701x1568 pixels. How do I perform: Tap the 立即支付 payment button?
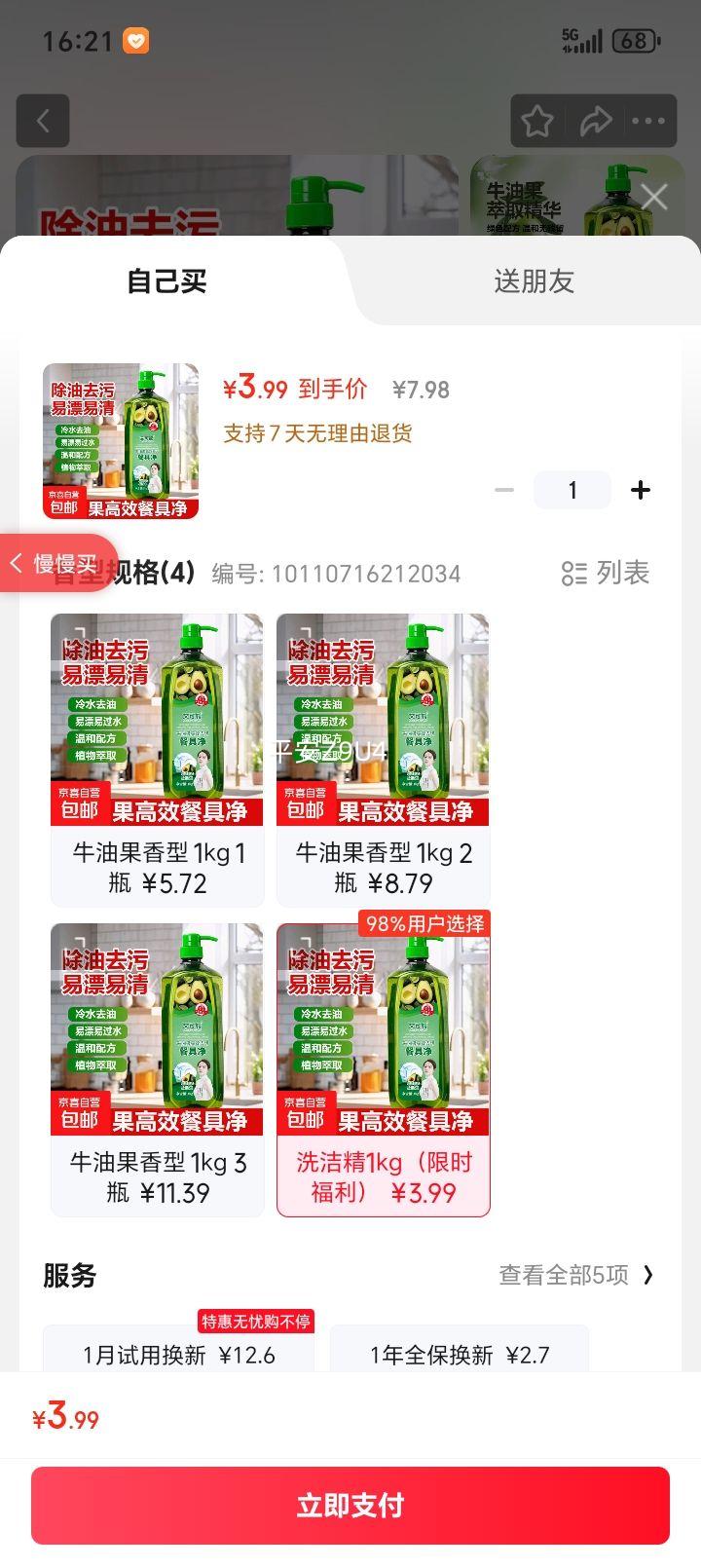[x=350, y=1506]
